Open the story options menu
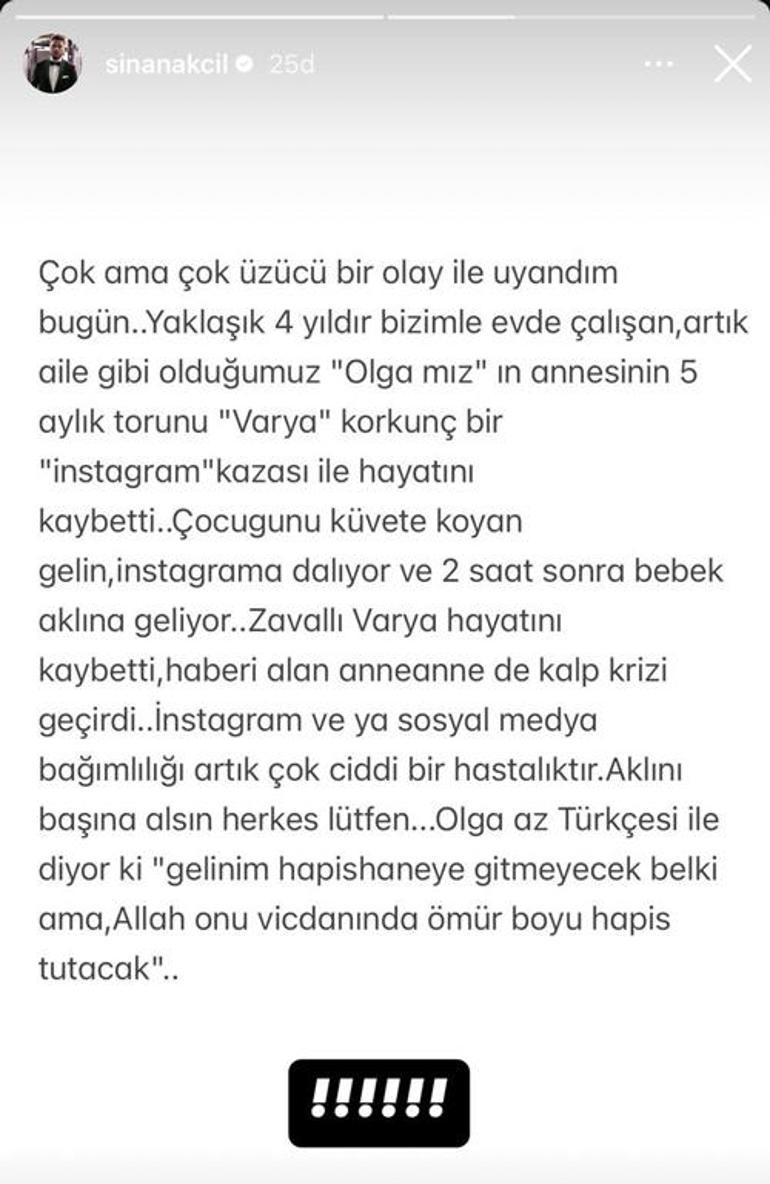The height and width of the screenshot is (1184, 770). tap(658, 65)
